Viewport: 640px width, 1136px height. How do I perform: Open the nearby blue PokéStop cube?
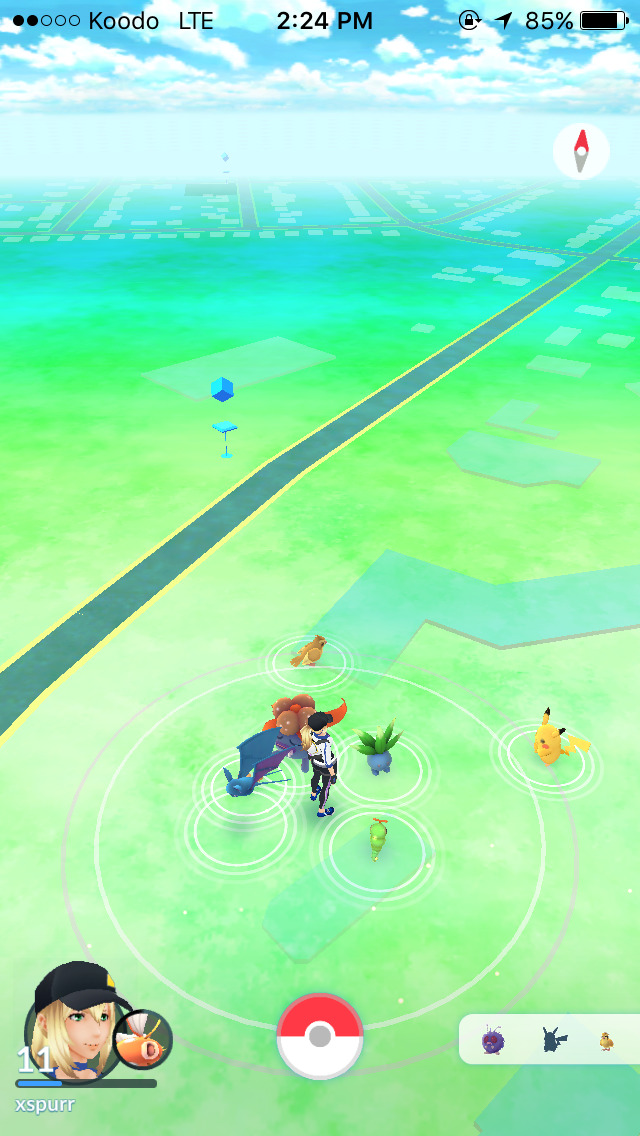click(x=222, y=390)
